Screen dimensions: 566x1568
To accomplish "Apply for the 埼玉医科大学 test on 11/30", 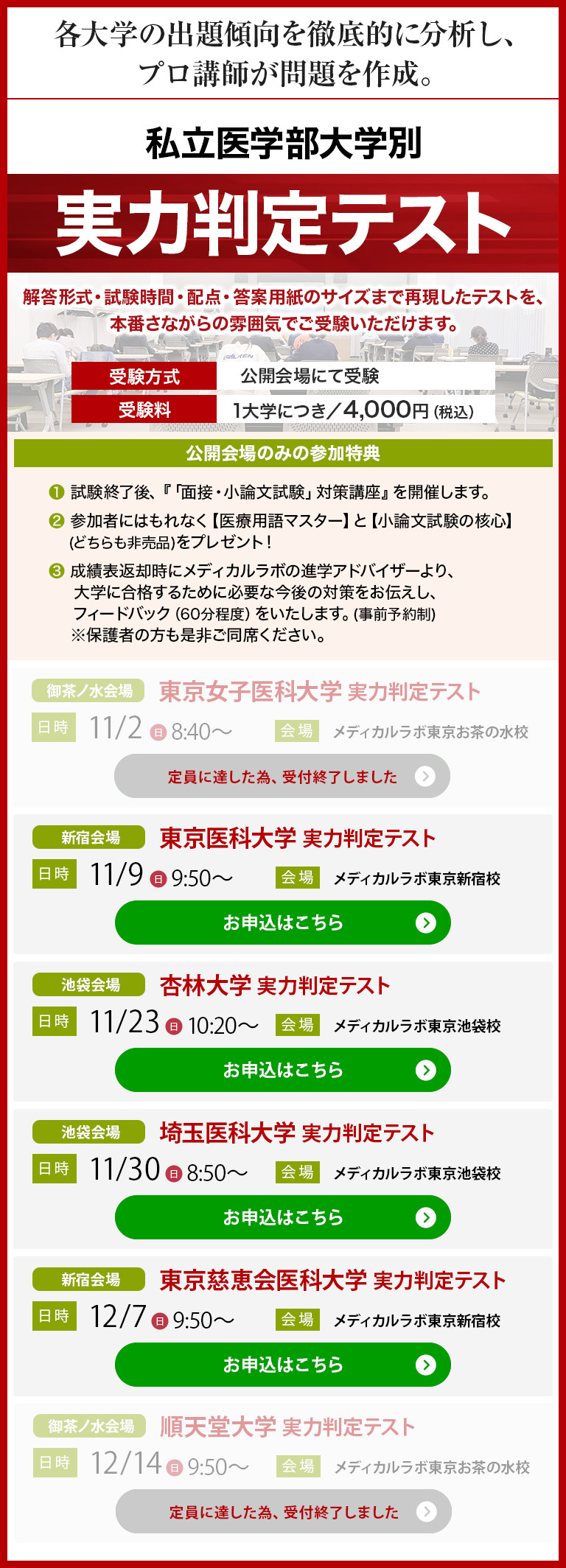I will pos(283,1217).
